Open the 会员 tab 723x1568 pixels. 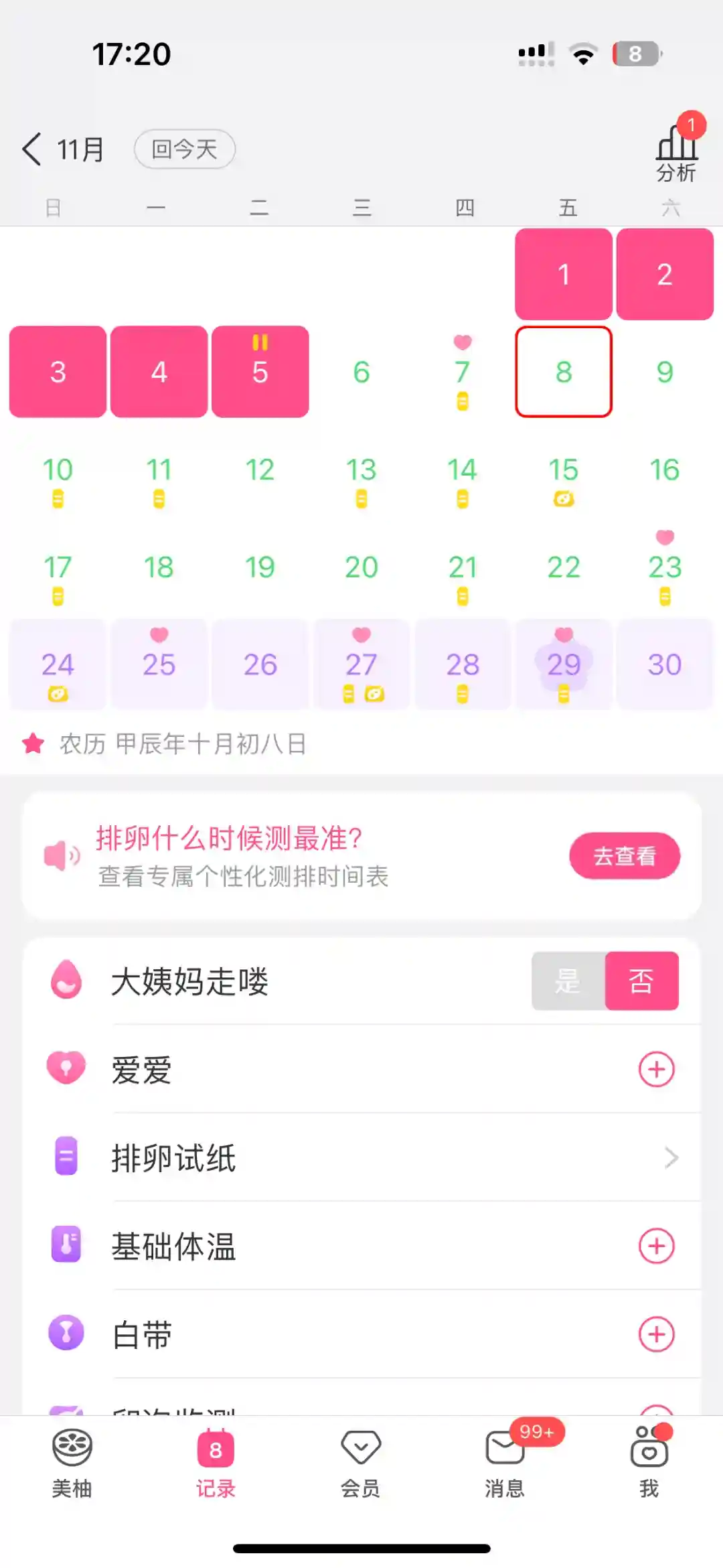tap(360, 1463)
